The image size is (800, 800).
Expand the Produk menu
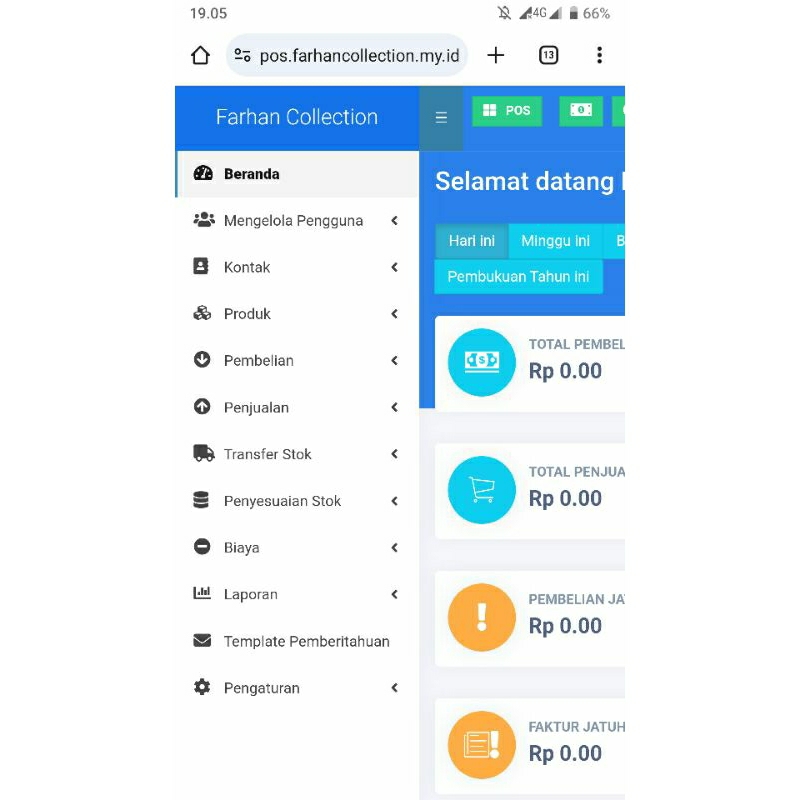[x=247, y=314]
